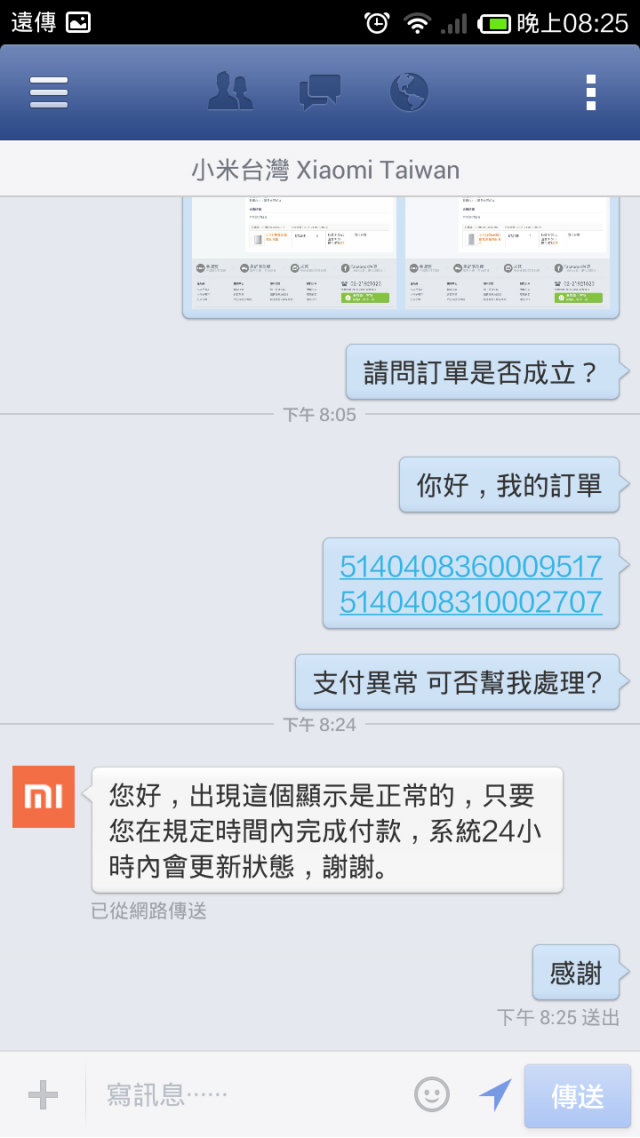The image size is (640, 1138).
Task: Focus the 寫訊息 message input field
Action: coord(250,1095)
